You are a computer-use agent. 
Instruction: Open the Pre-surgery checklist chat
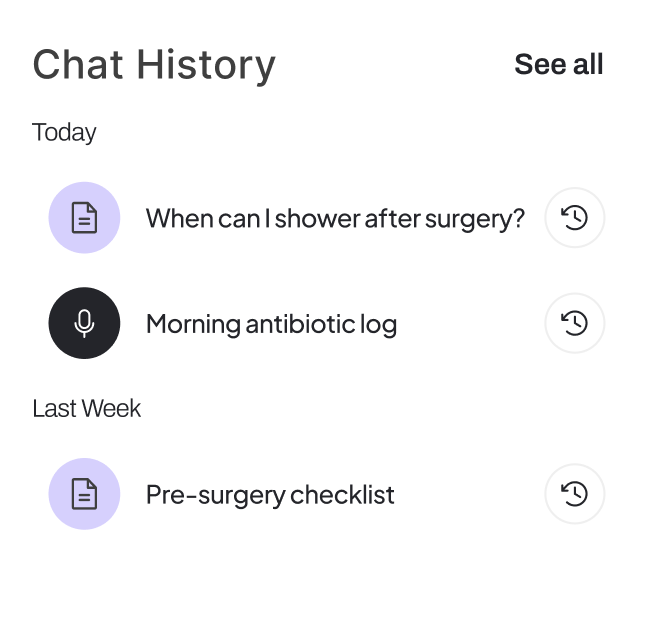click(x=270, y=494)
